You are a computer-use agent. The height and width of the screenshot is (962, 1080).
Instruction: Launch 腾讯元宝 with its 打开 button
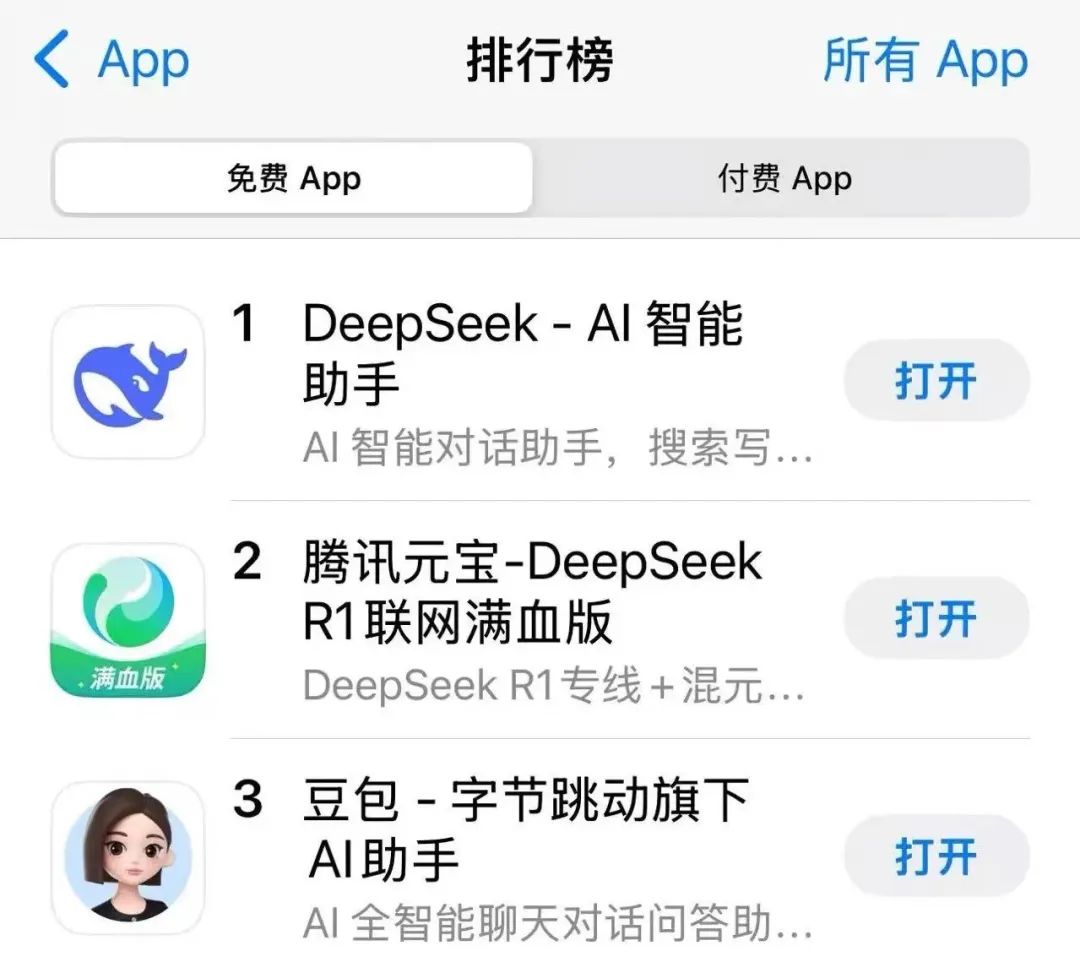tap(936, 619)
